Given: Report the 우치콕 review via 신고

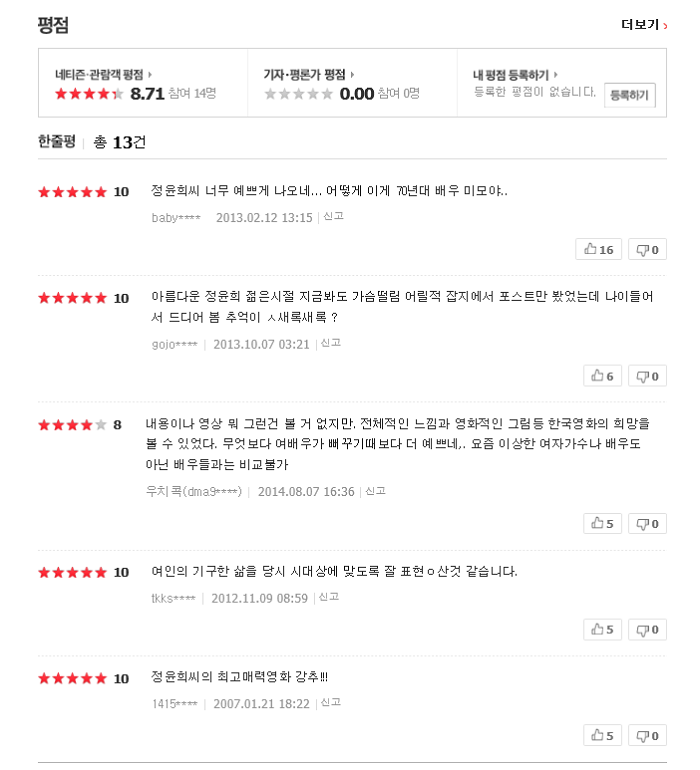Looking at the screenshot, I should [x=375, y=491].
